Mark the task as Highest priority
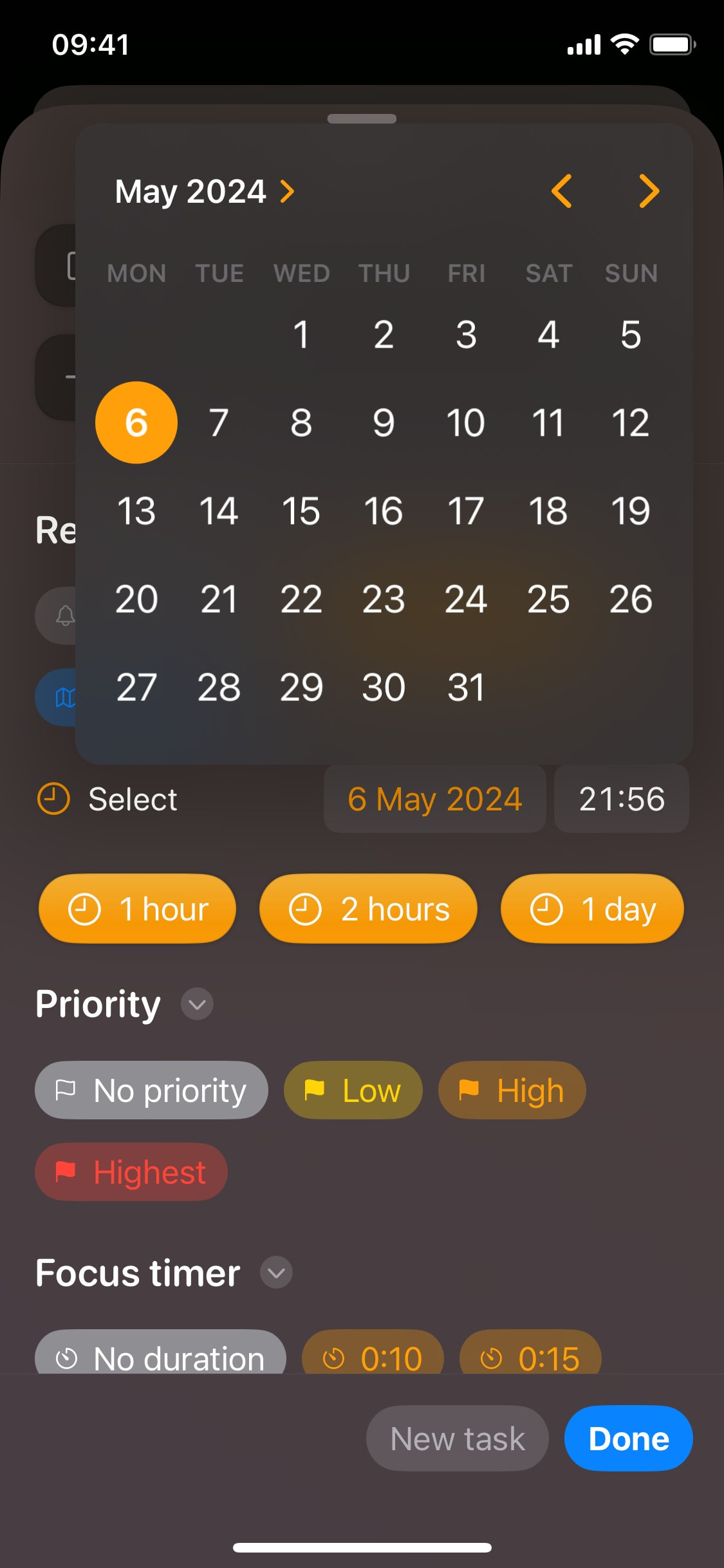The height and width of the screenshot is (1568, 724). (131, 1172)
